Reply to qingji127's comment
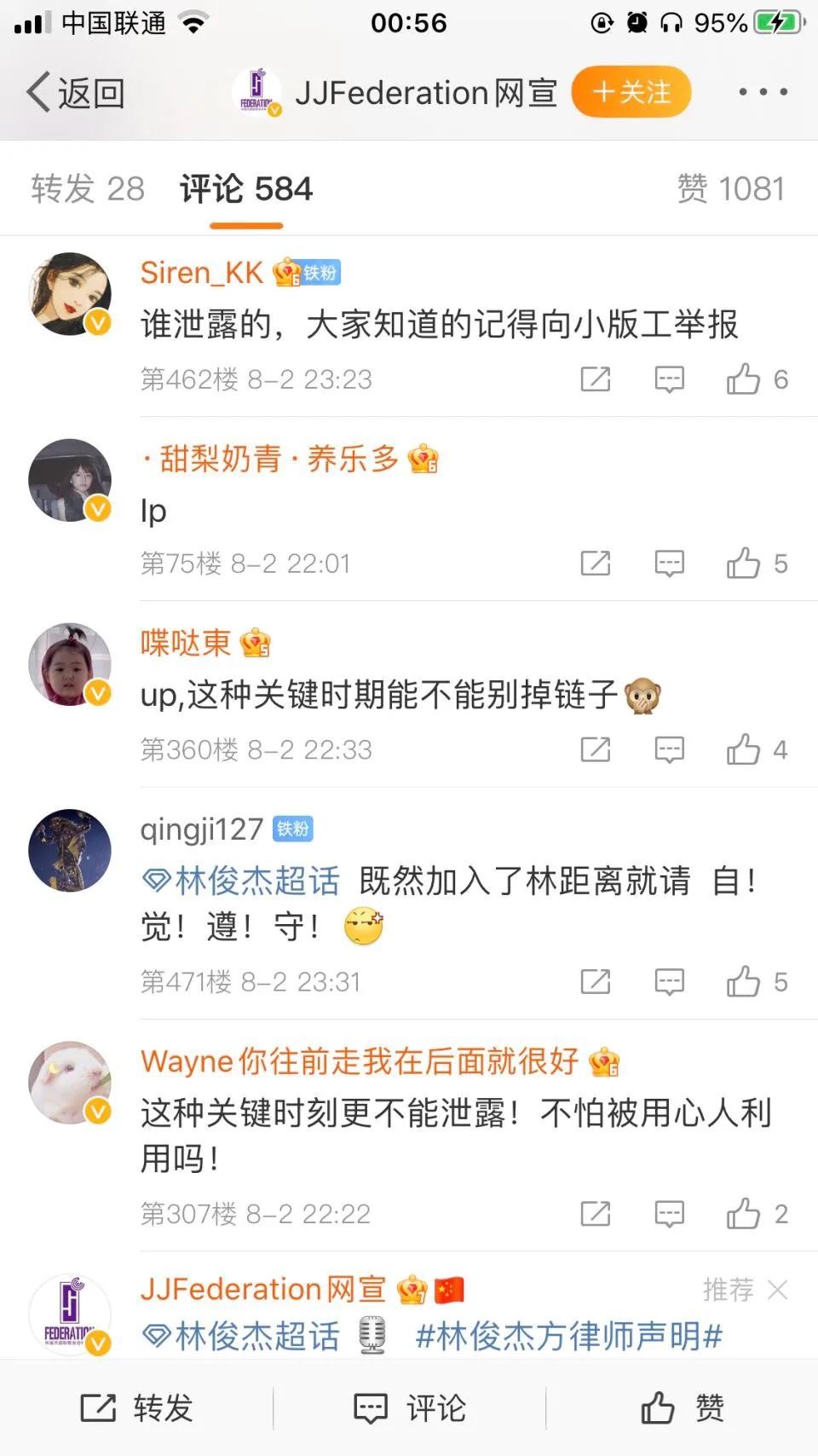The width and height of the screenshot is (818, 1456). (669, 982)
